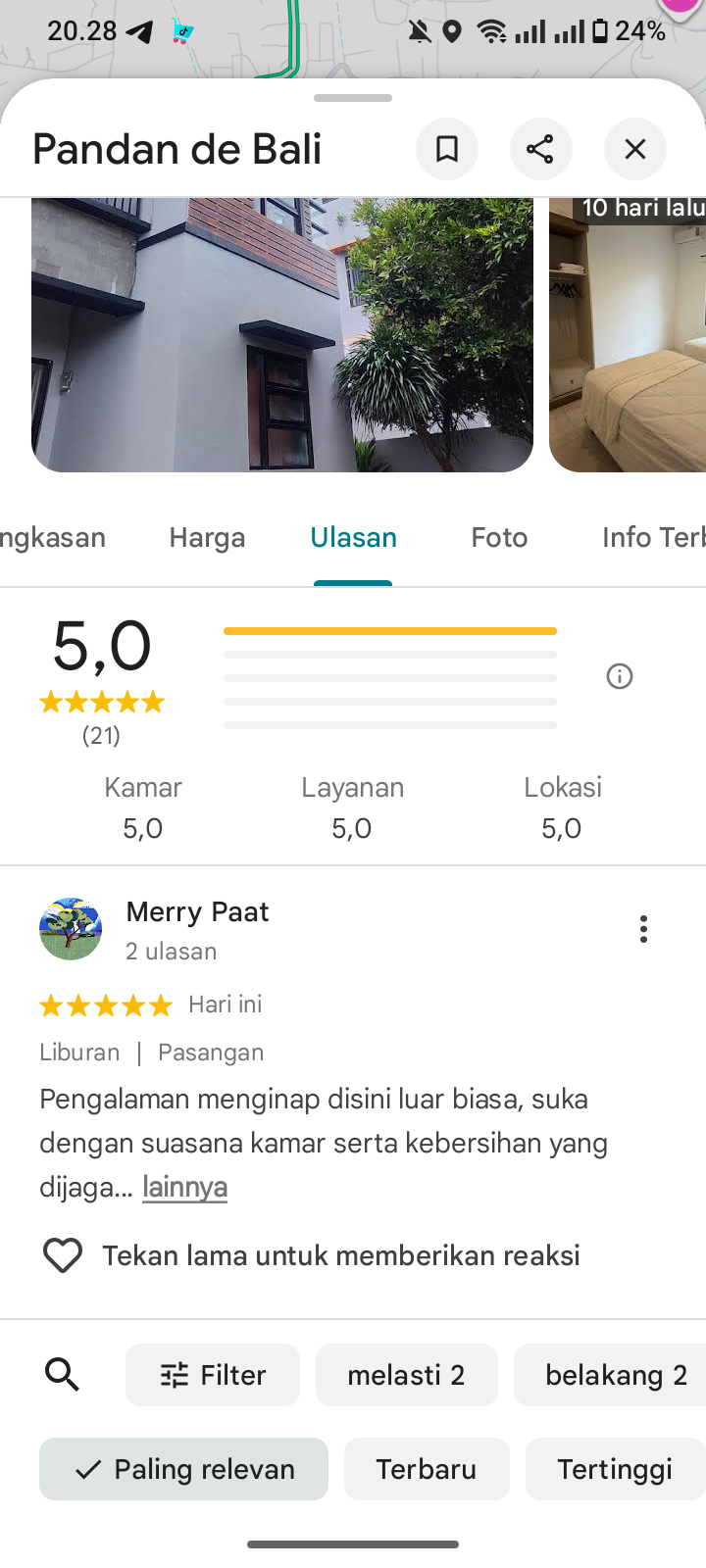Open the bedroom photo from 10 hari lalu
Image resolution: width=706 pixels, height=1568 pixels.
(628, 334)
